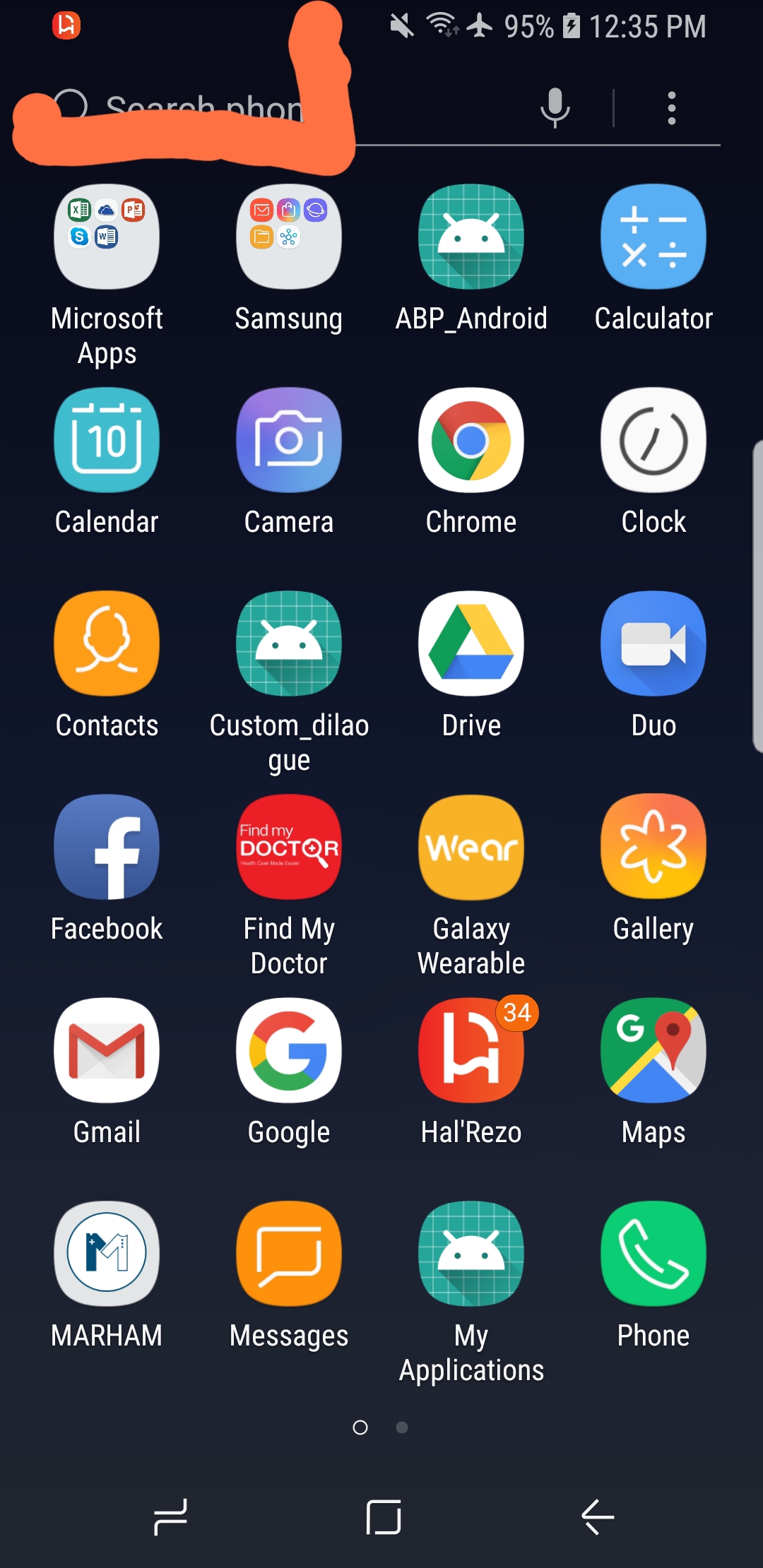
Task: Open Gmail
Action: point(107,1050)
